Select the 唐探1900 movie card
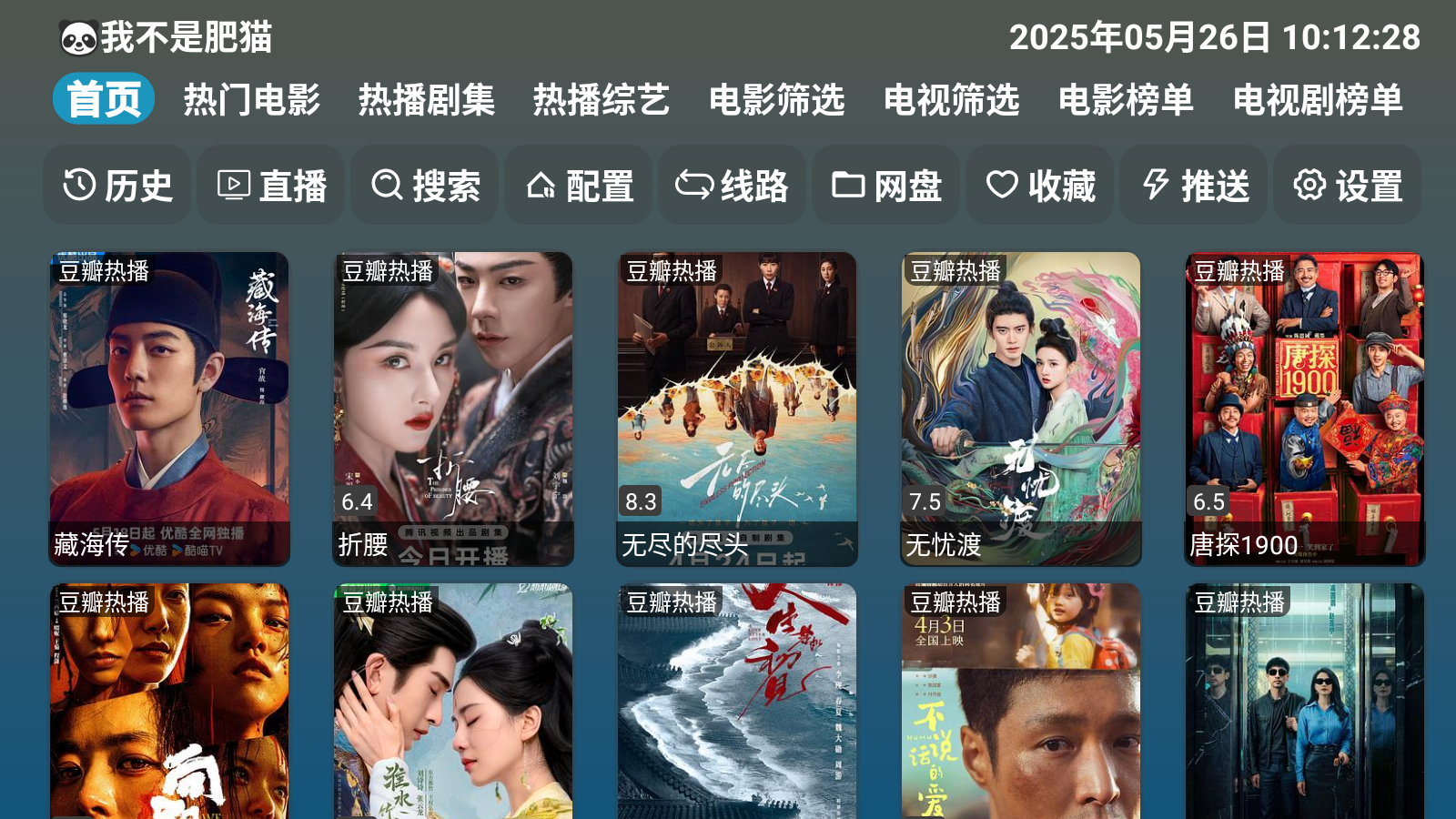 click(1305, 409)
